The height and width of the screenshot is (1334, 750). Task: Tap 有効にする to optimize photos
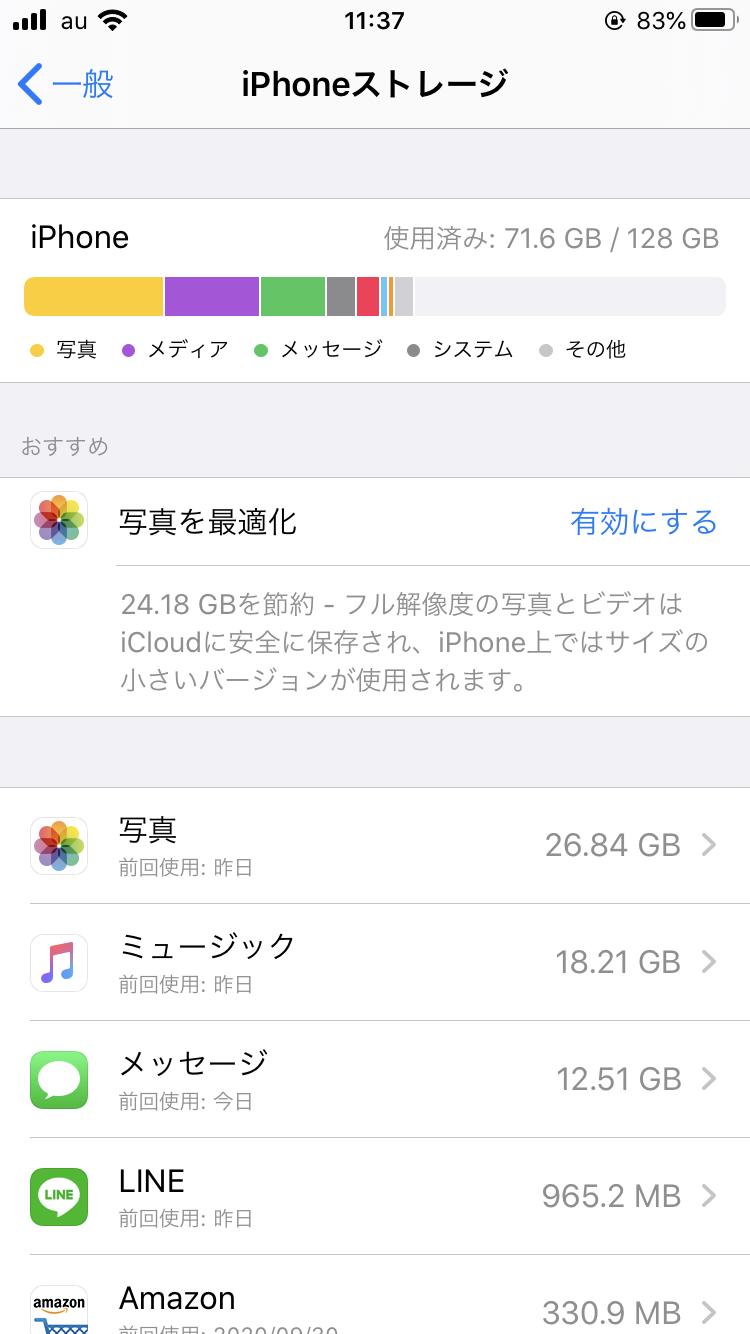point(643,522)
